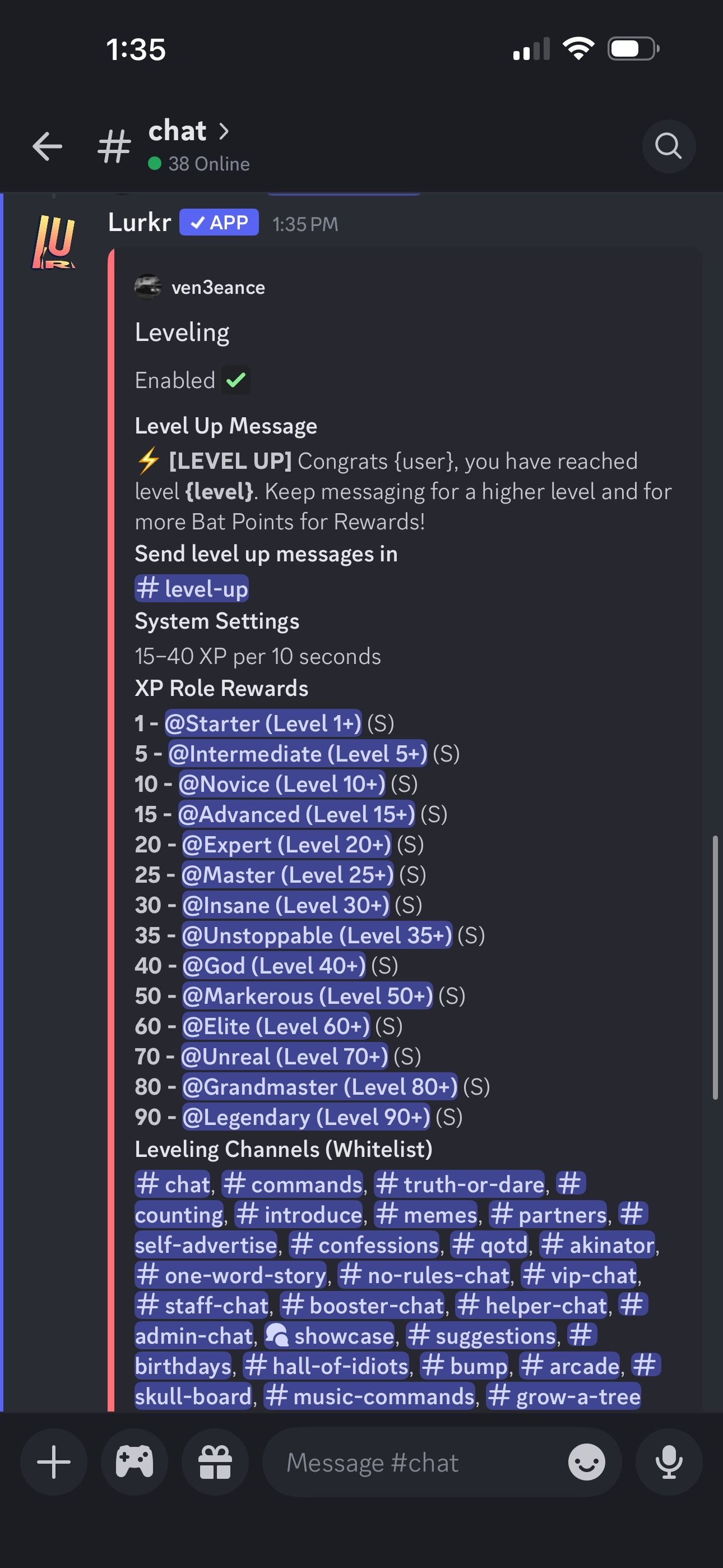Open the #memes channel link

[427, 1215]
